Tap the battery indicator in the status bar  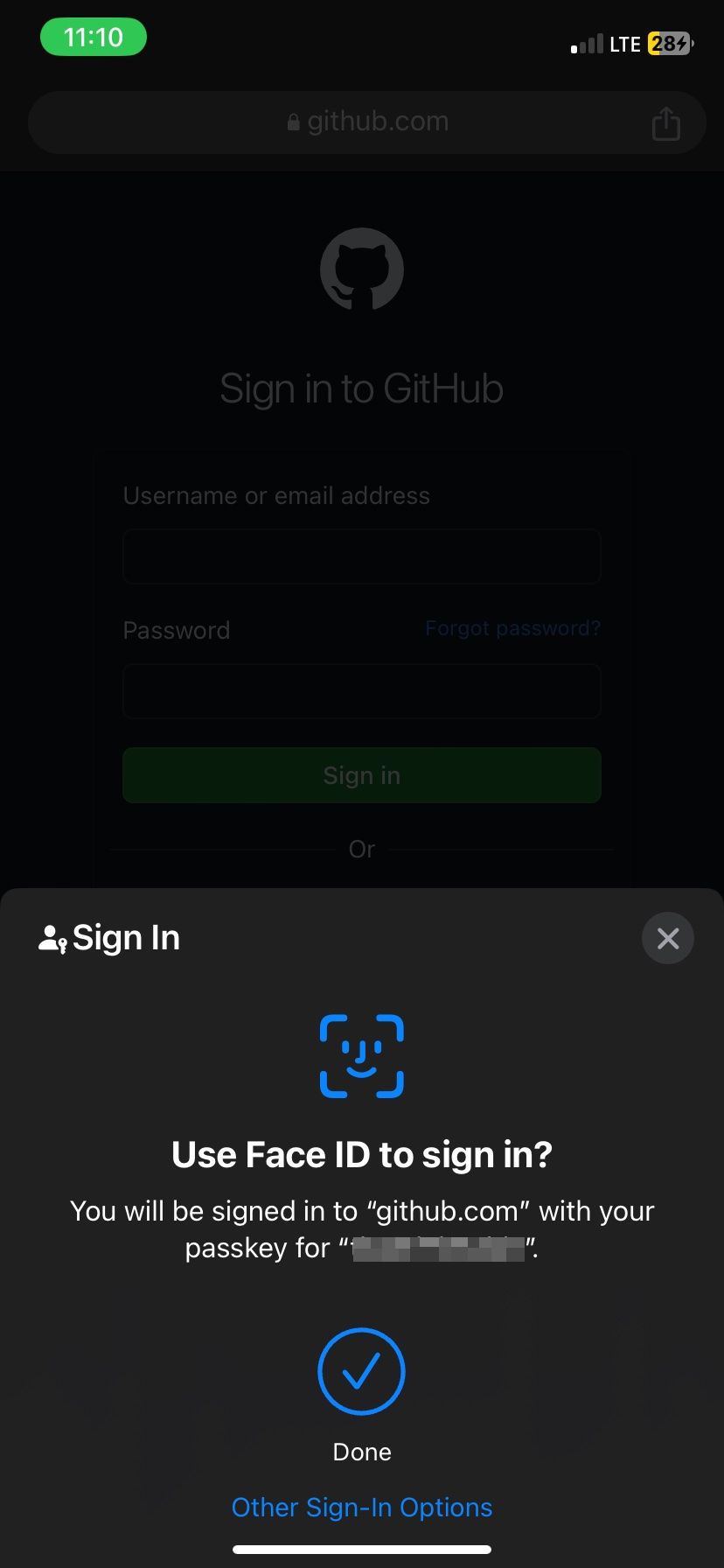[668, 43]
